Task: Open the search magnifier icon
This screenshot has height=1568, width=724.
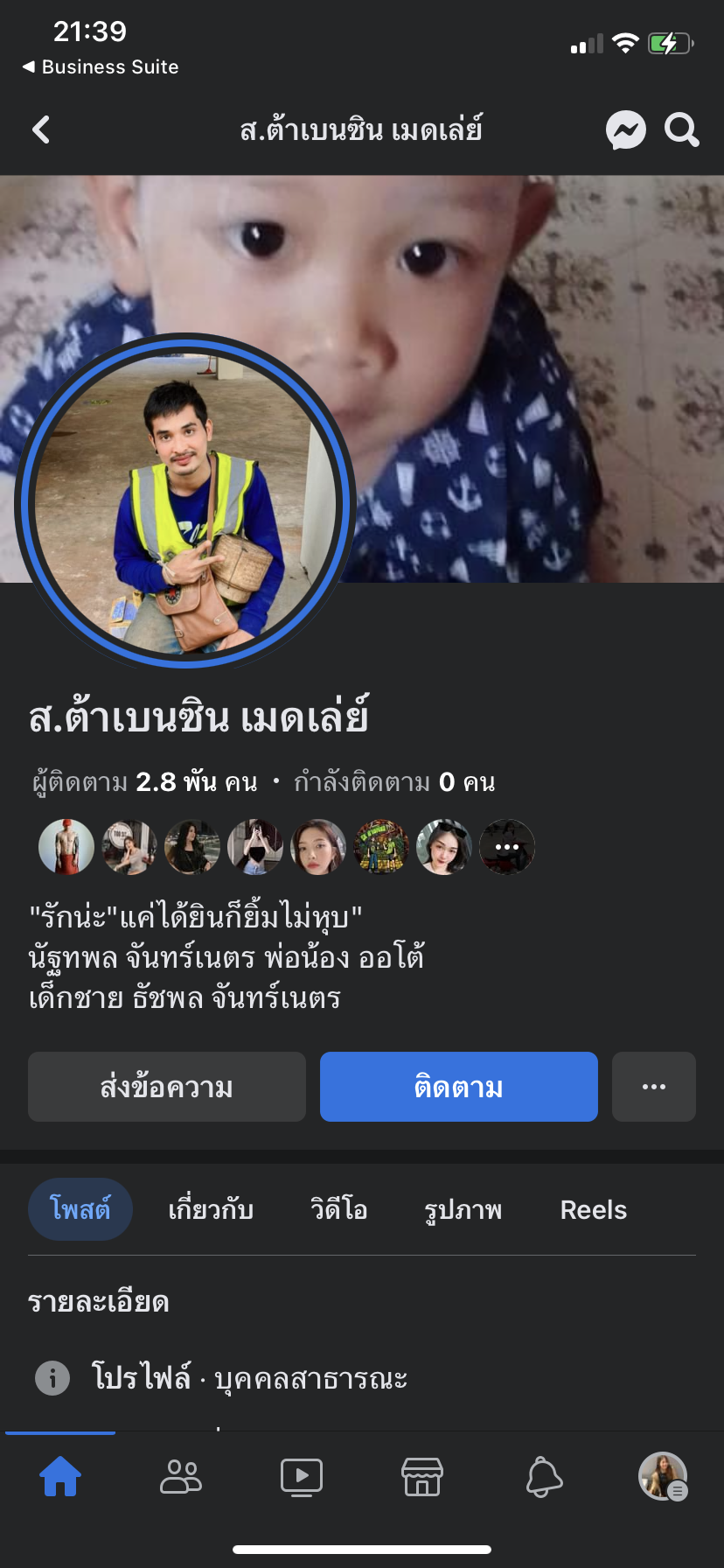Action: pyautogui.click(x=681, y=130)
